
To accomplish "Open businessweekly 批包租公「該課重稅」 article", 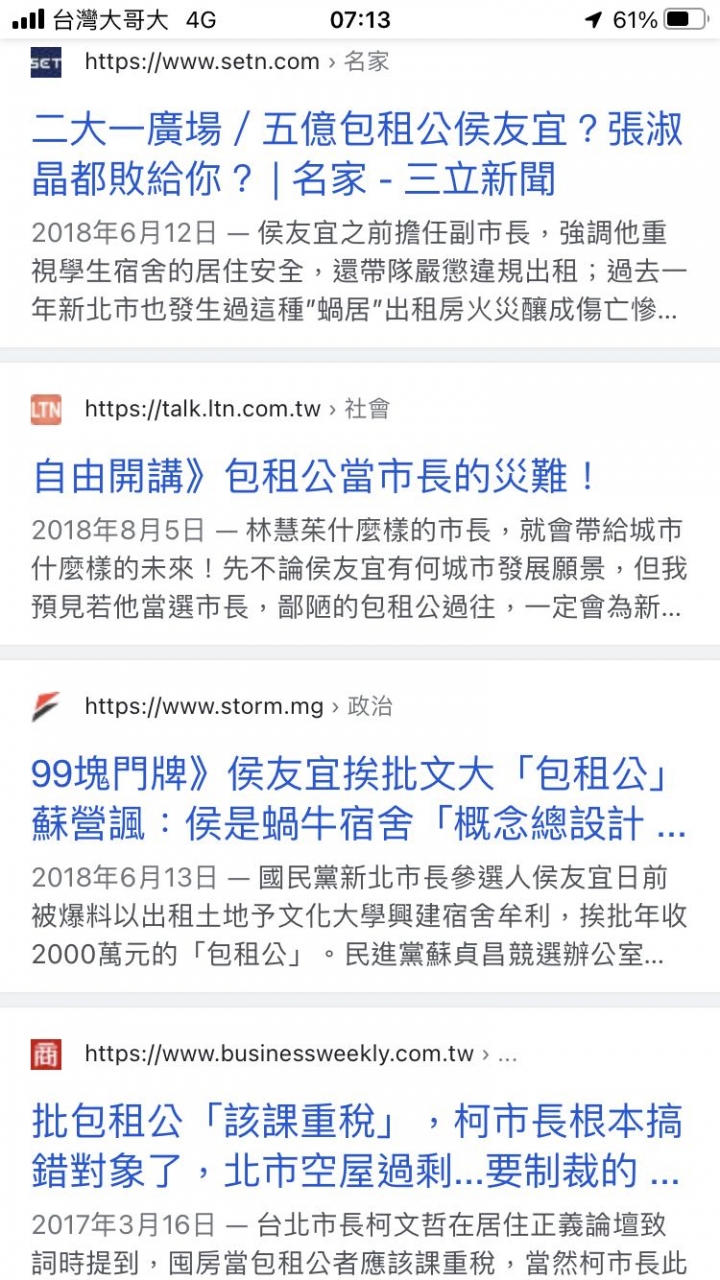I will [x=357, y=1146].
